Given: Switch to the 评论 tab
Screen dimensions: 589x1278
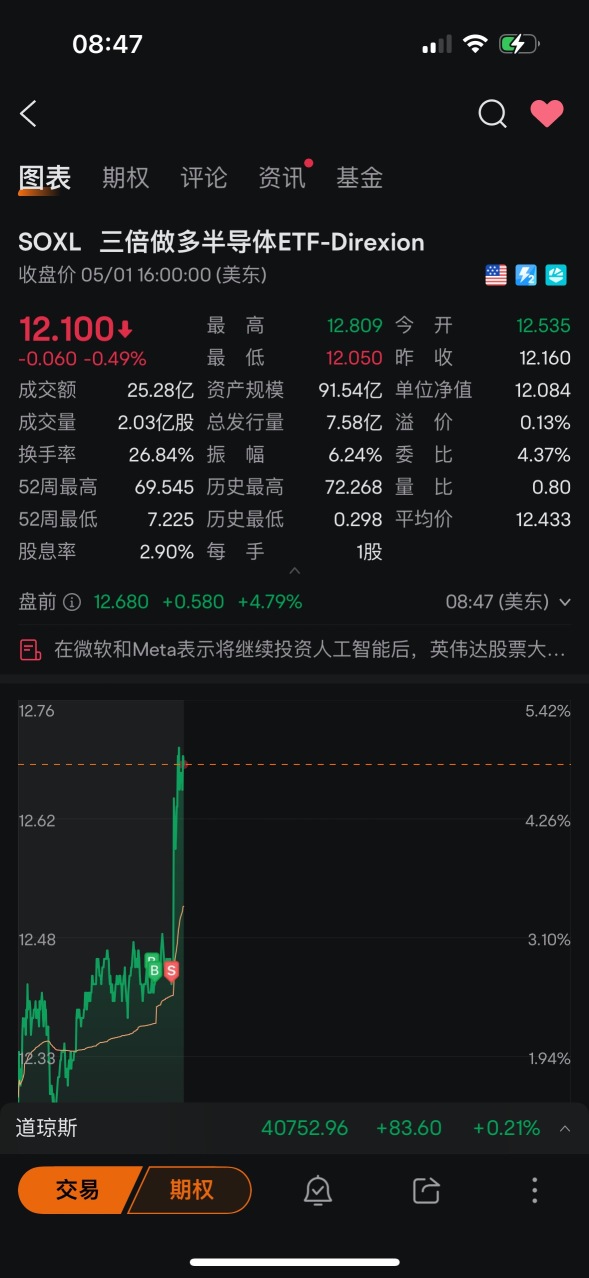Looking at the screenshot, I should (x=204, y=178).
